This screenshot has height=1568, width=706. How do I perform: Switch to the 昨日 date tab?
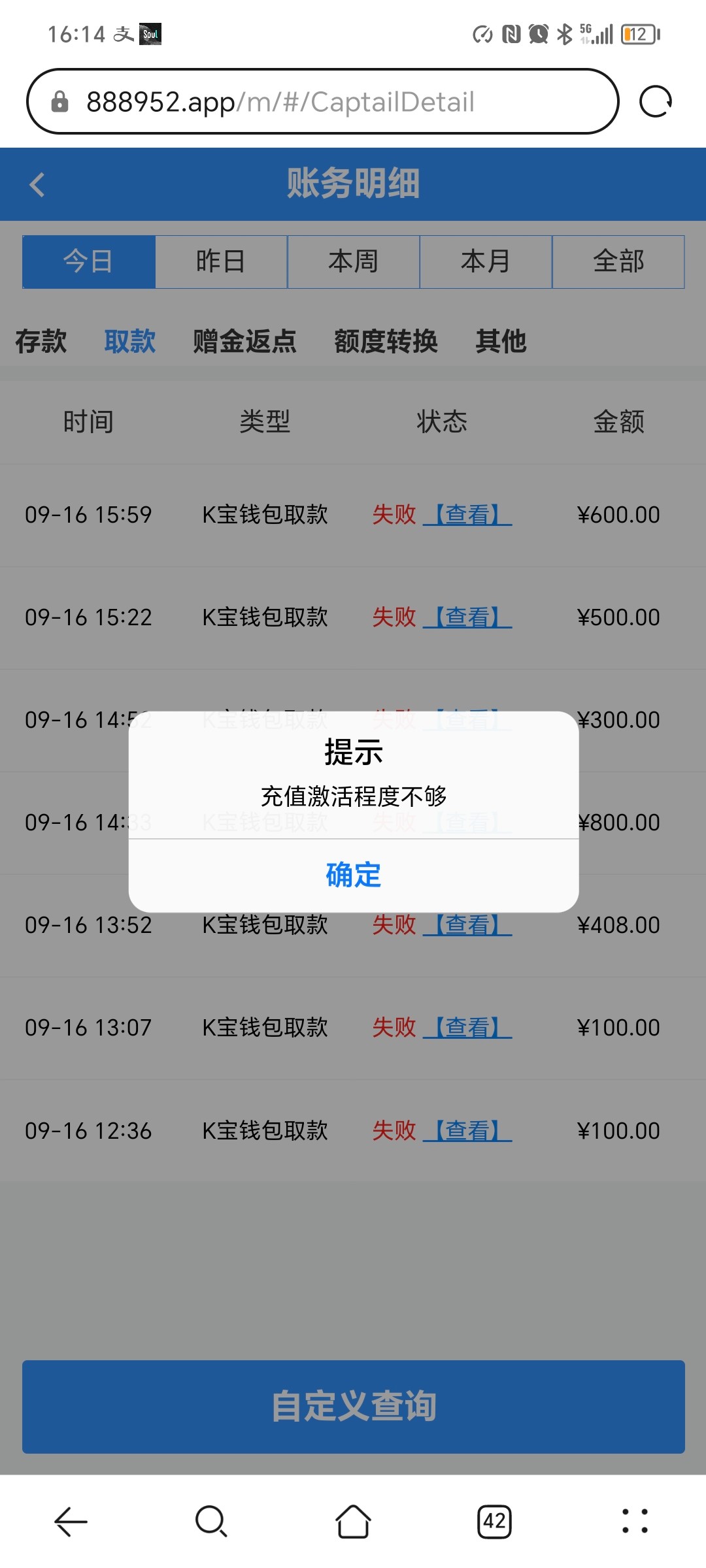pos(221,261)
